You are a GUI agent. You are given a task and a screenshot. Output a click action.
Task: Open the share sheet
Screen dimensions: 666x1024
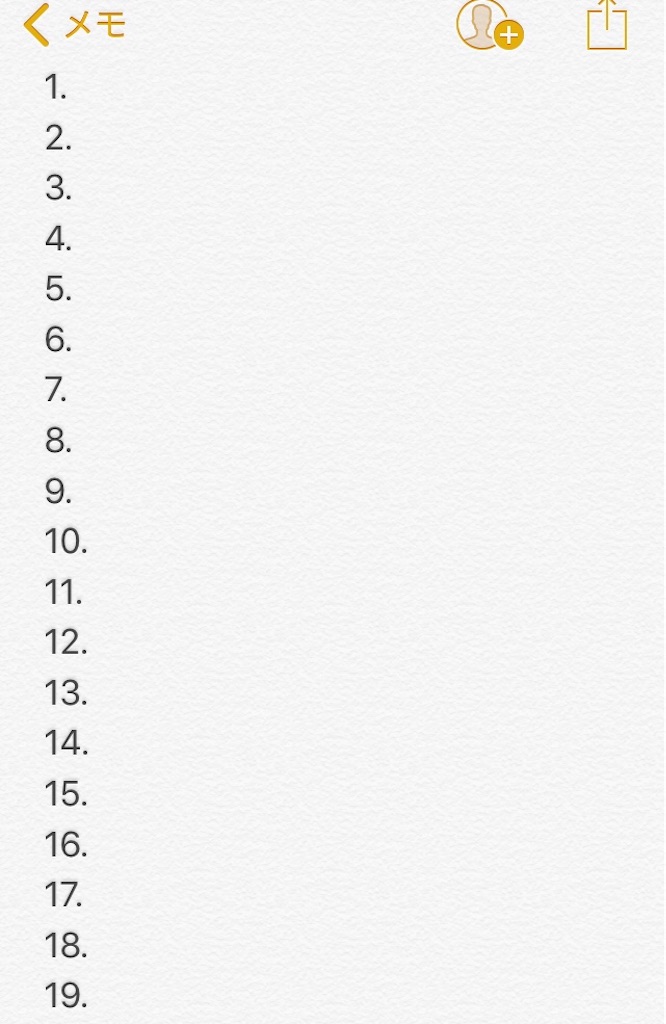click(606, 25)
